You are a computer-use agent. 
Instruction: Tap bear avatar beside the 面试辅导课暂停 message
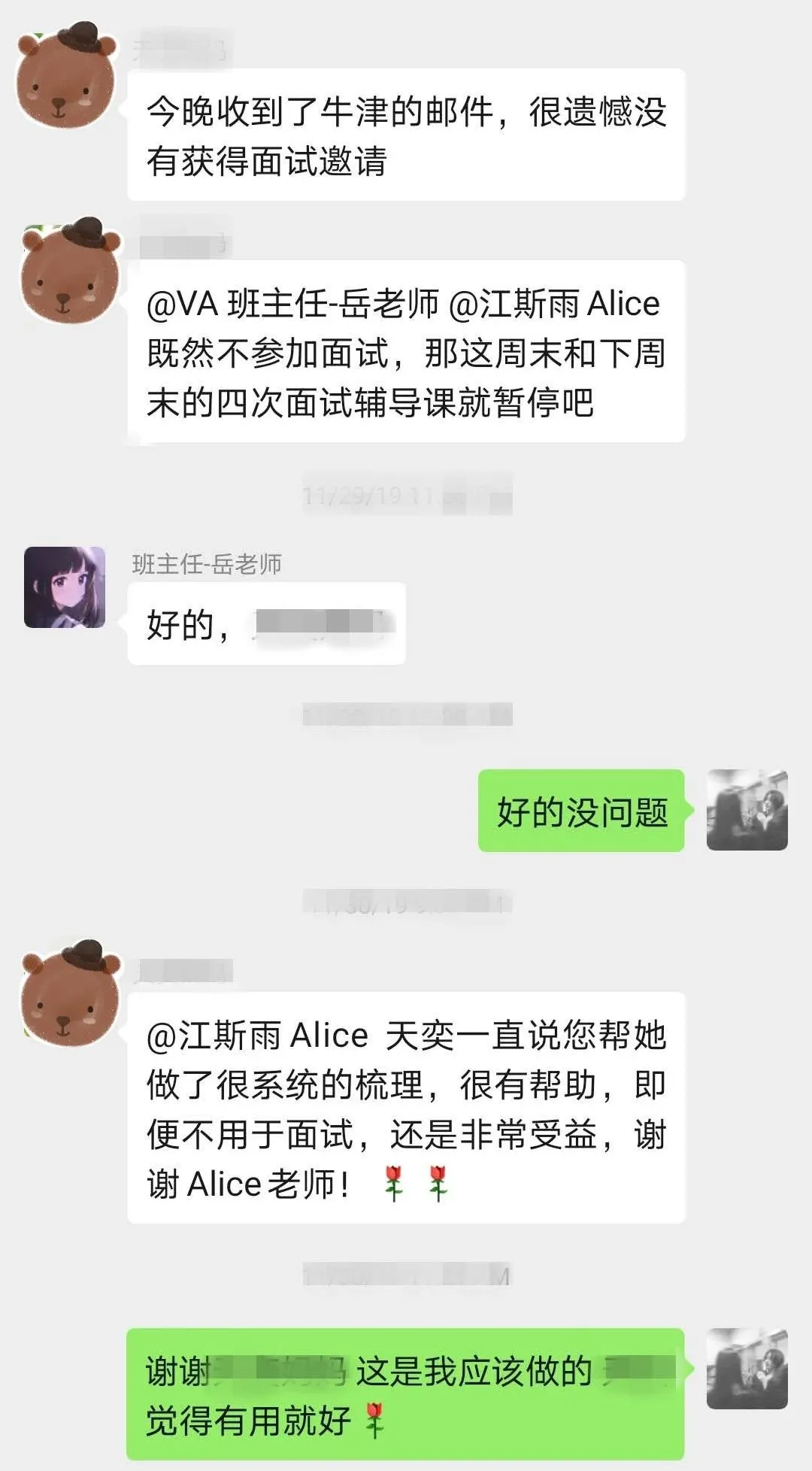point(70,271)
